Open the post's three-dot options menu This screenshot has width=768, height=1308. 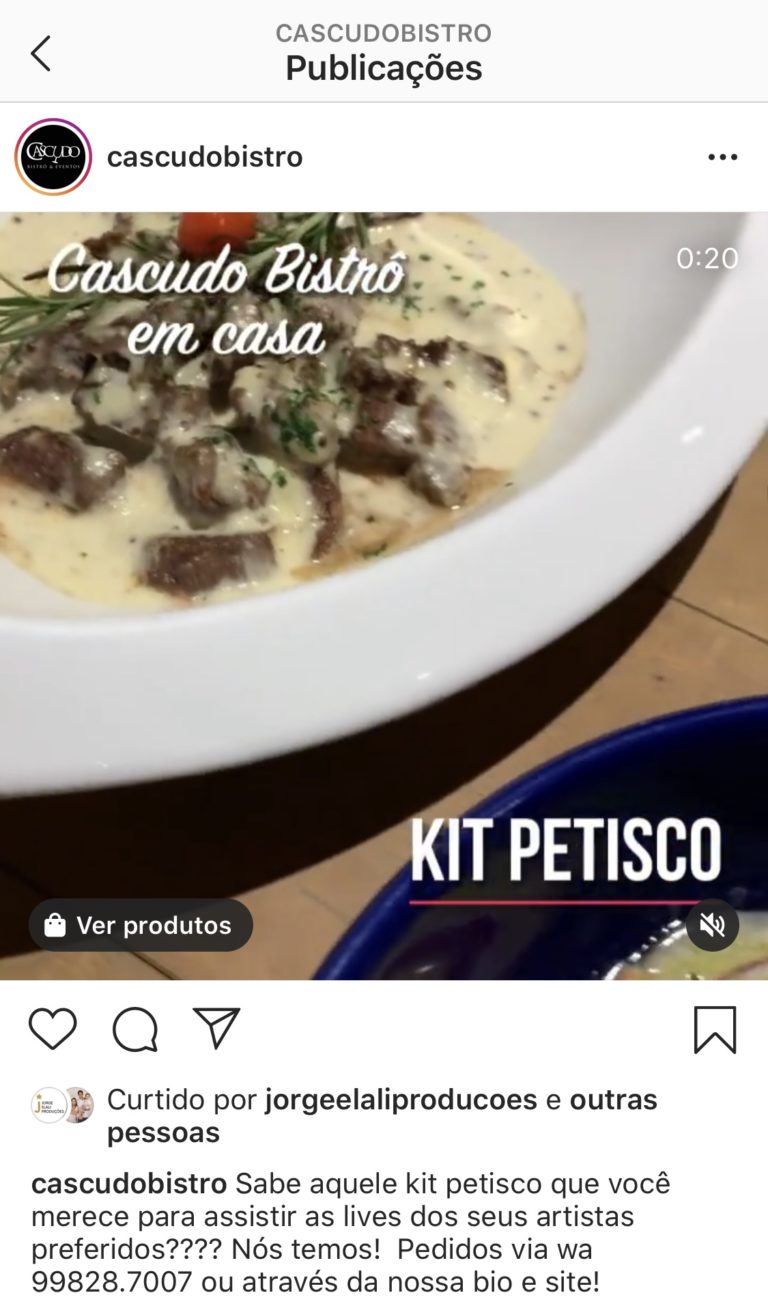tap(722, 157)
